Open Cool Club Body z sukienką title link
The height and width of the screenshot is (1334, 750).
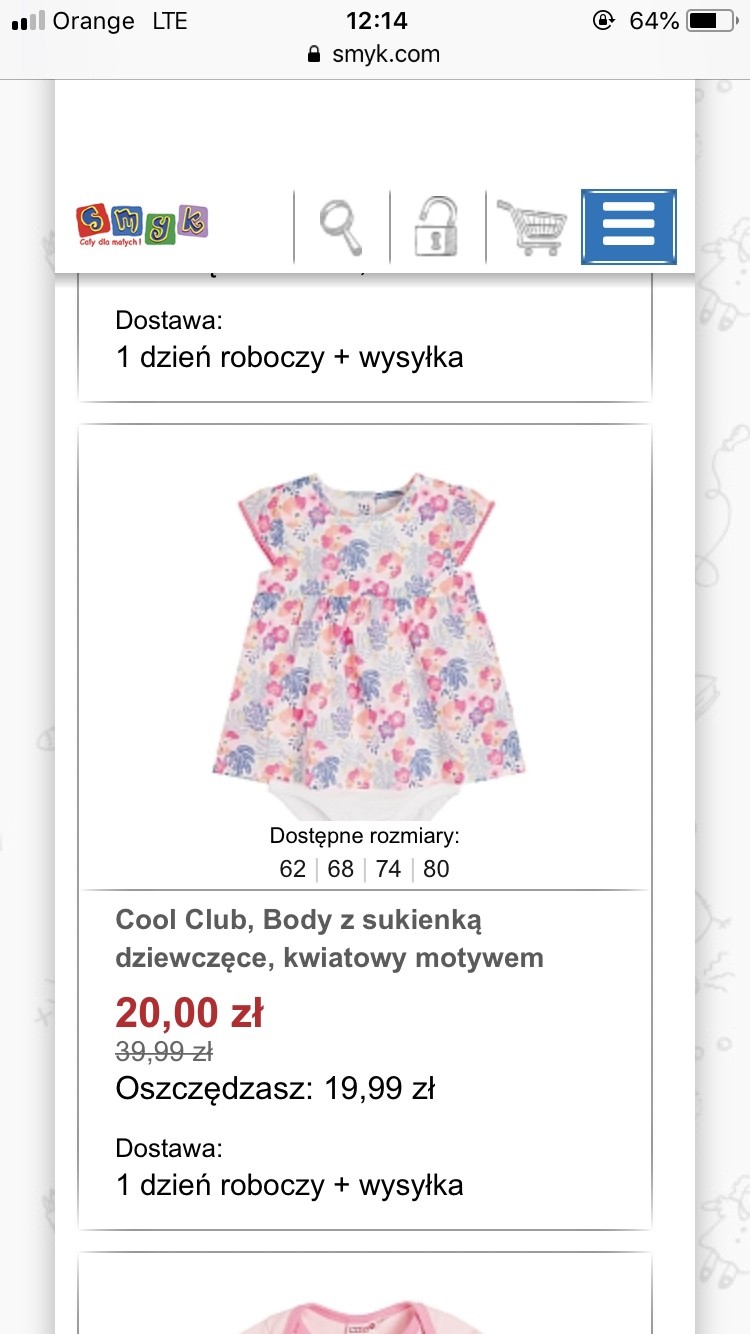tap(329, 938)
